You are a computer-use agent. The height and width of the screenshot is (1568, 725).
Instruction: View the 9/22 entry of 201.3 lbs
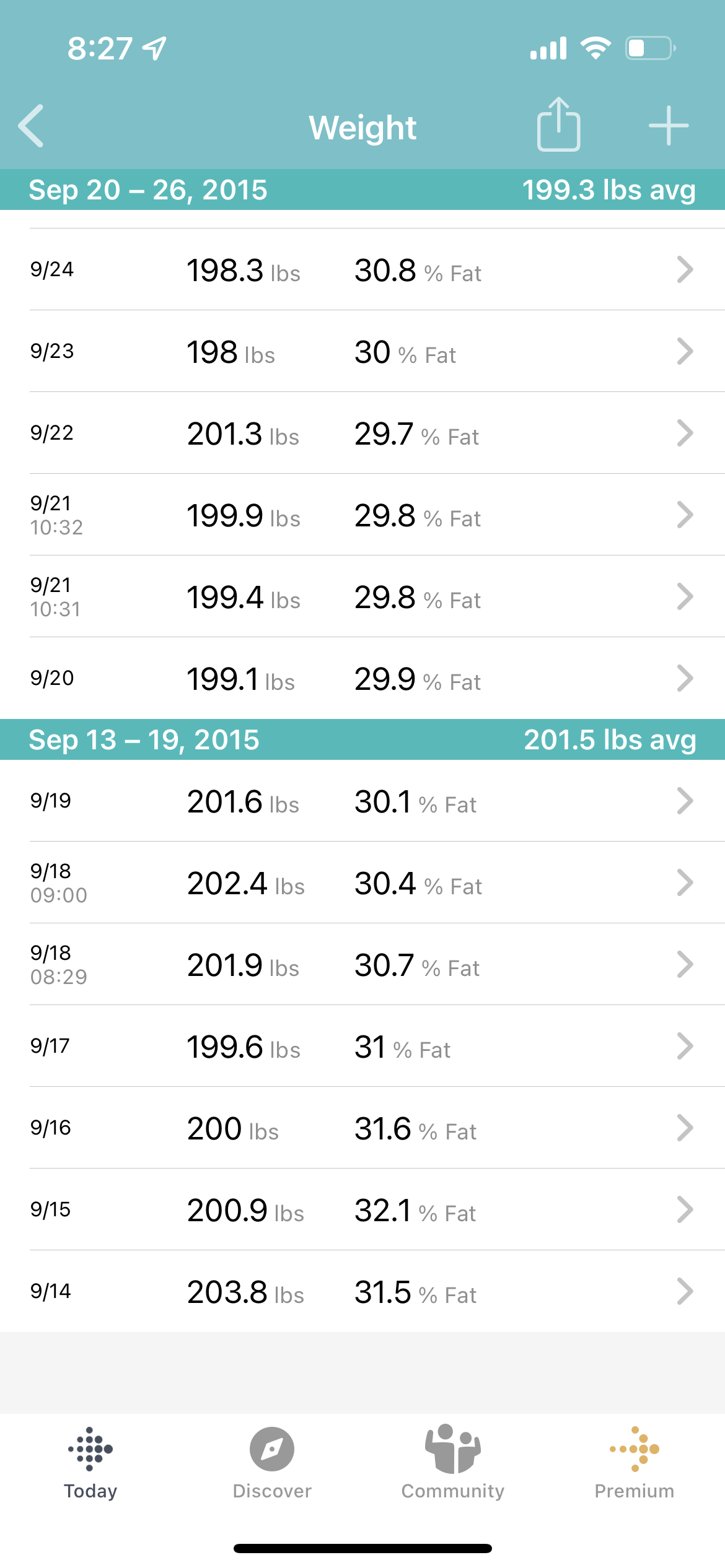pos(362,433)
